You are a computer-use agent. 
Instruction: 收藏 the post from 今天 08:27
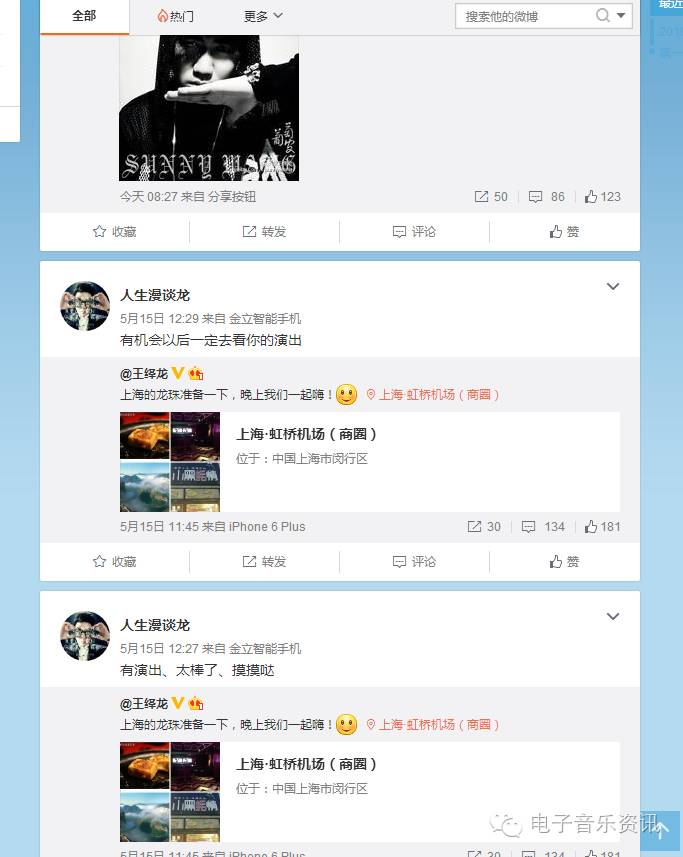click(x=114, y=231)
